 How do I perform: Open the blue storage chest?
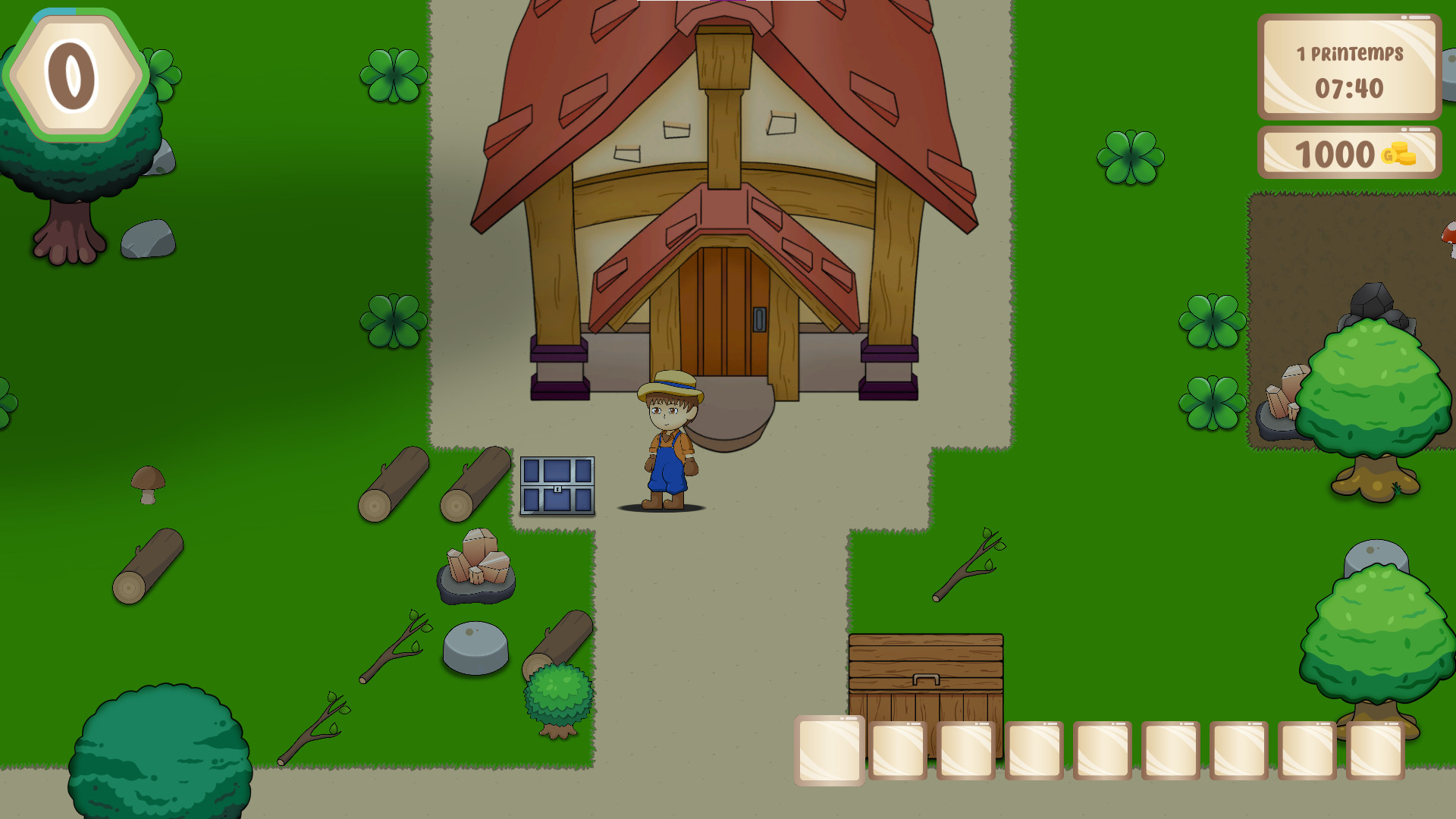click(x=557, y=486)
